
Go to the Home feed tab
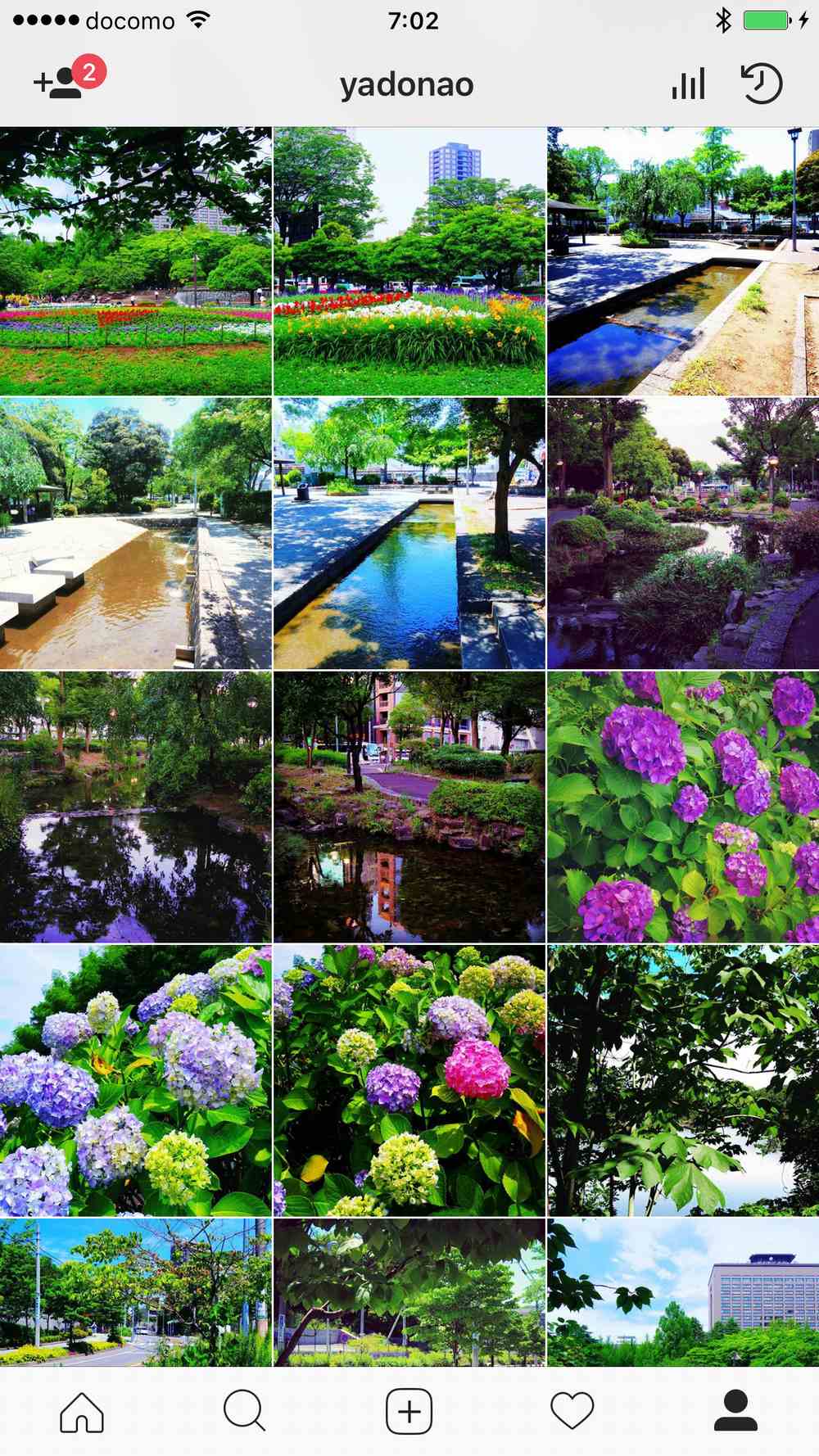click(x=82, y=1411)
